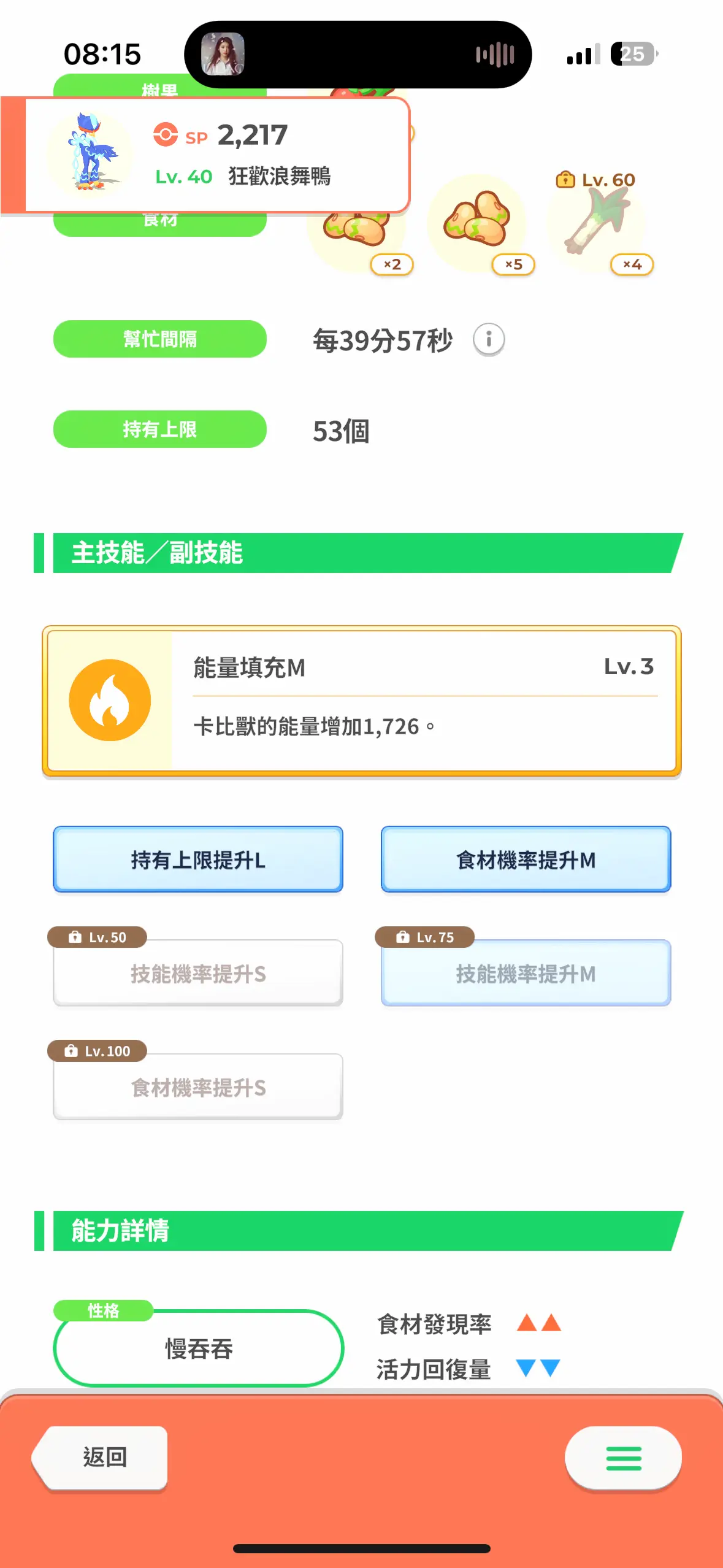Tap the locked Lv.60 leek ingredient
723x1568 pixels.
[x=598, y=224]
